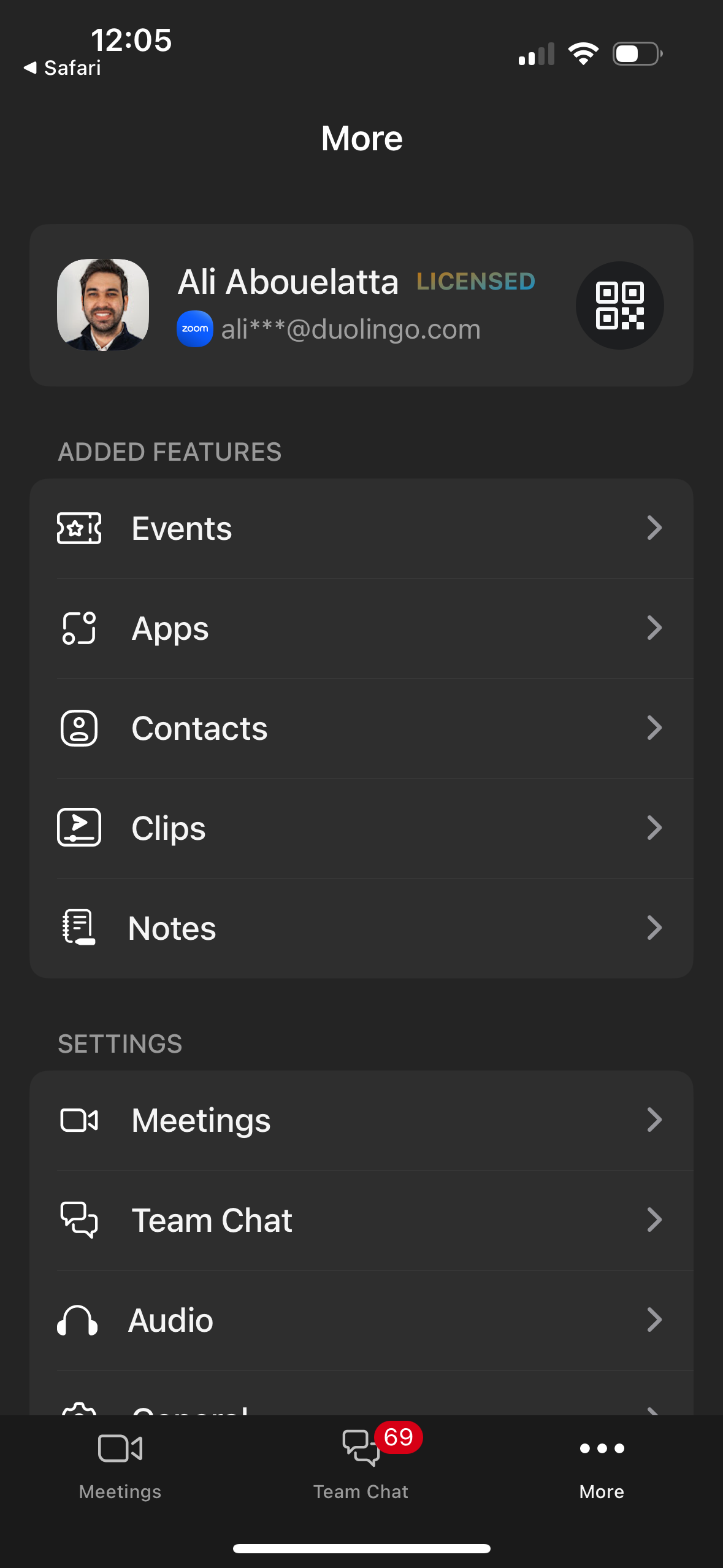Image resolution: width=723 pixels, height=1568 pixels.
Task: Click the Zoom badge next to the email
Action: [x=194, y=329]
